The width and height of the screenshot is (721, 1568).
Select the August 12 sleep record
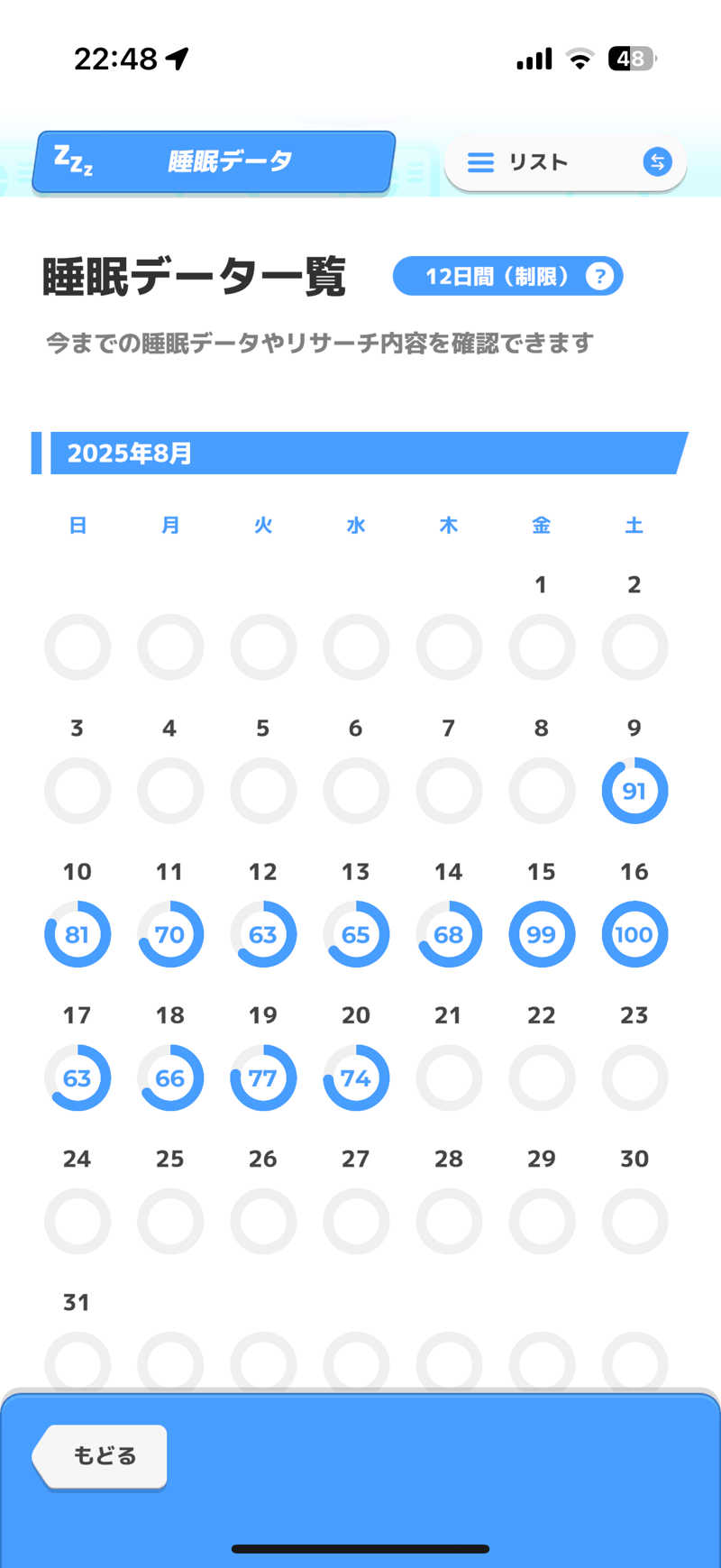263,934
